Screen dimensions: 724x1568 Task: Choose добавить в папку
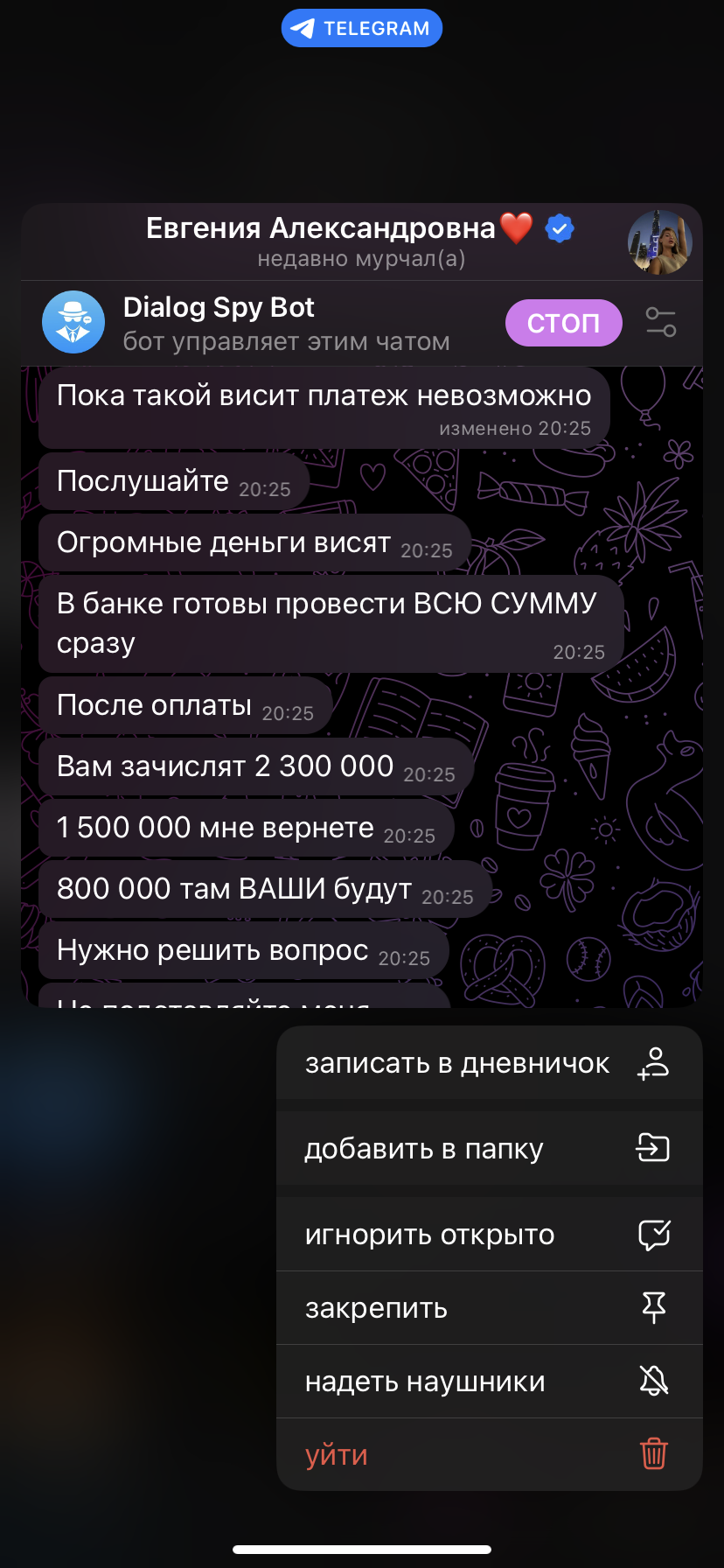coord(490,1148)
